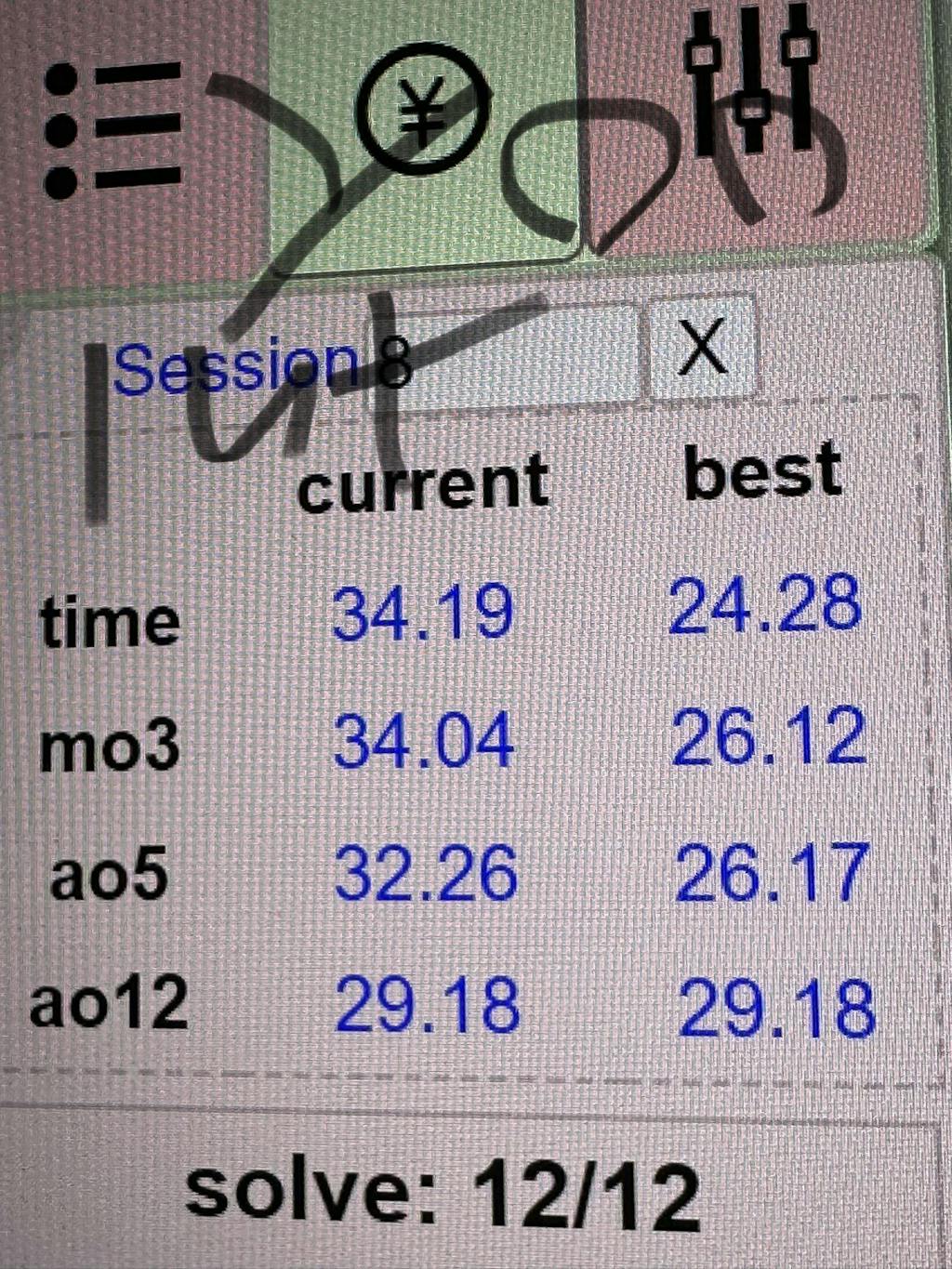View current ao12 29.18
Image resolution: width=952 pixels, height=1269 pixels.
coord(427,1006)
